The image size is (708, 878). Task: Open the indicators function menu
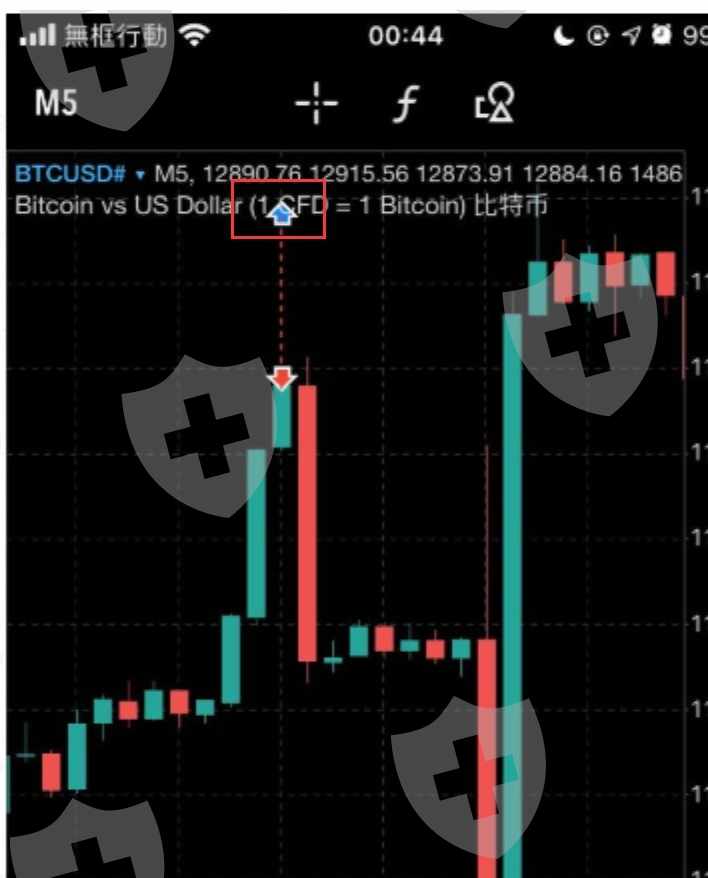[x=406, y=103]
